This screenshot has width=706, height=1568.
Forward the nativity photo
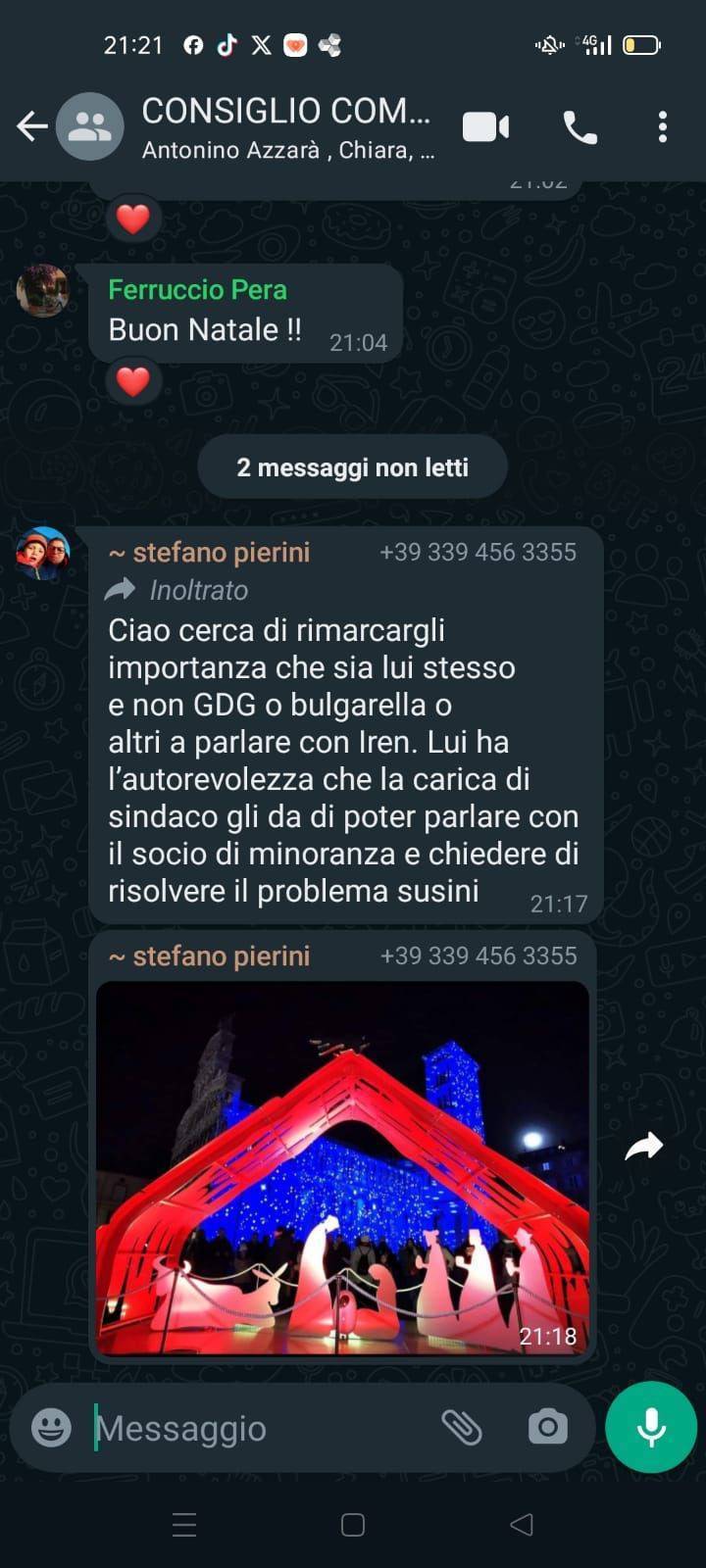[x=644, y=1146]
